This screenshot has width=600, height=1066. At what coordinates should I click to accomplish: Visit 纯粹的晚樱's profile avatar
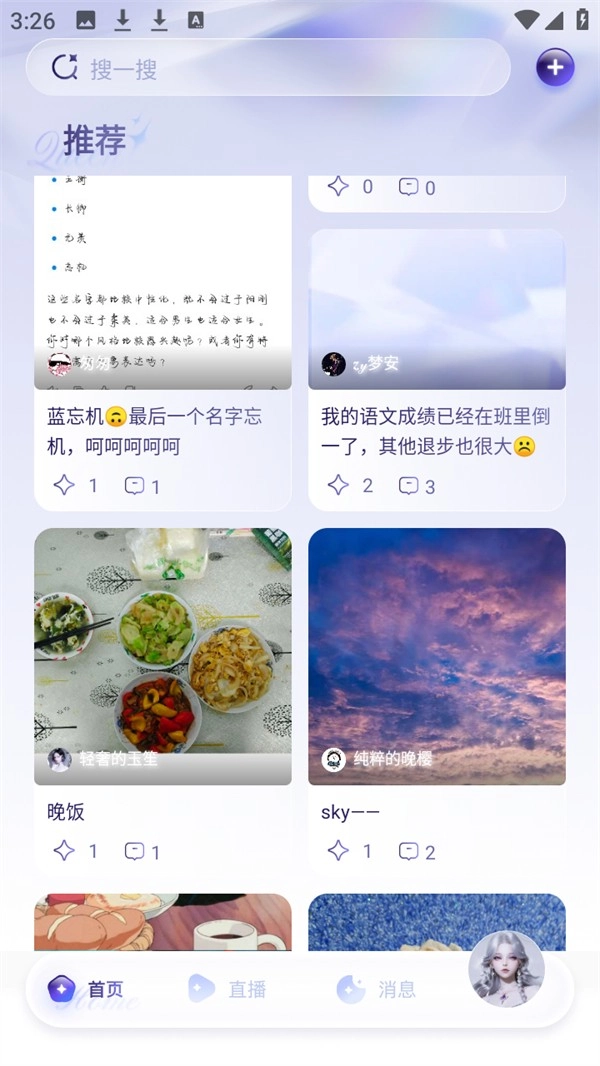click(x=334, y=759)
